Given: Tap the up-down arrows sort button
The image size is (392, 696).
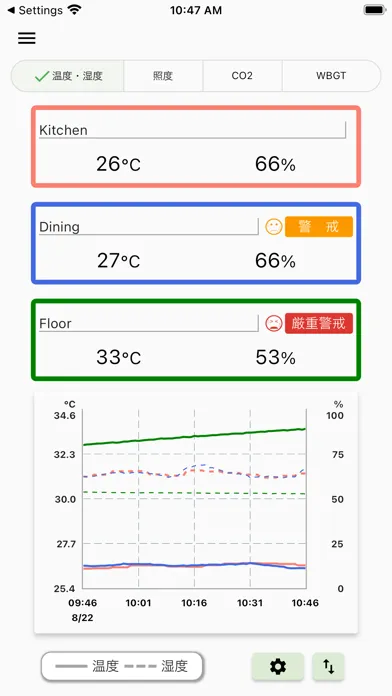Looking at the screenshot, I should pos(328,666).
